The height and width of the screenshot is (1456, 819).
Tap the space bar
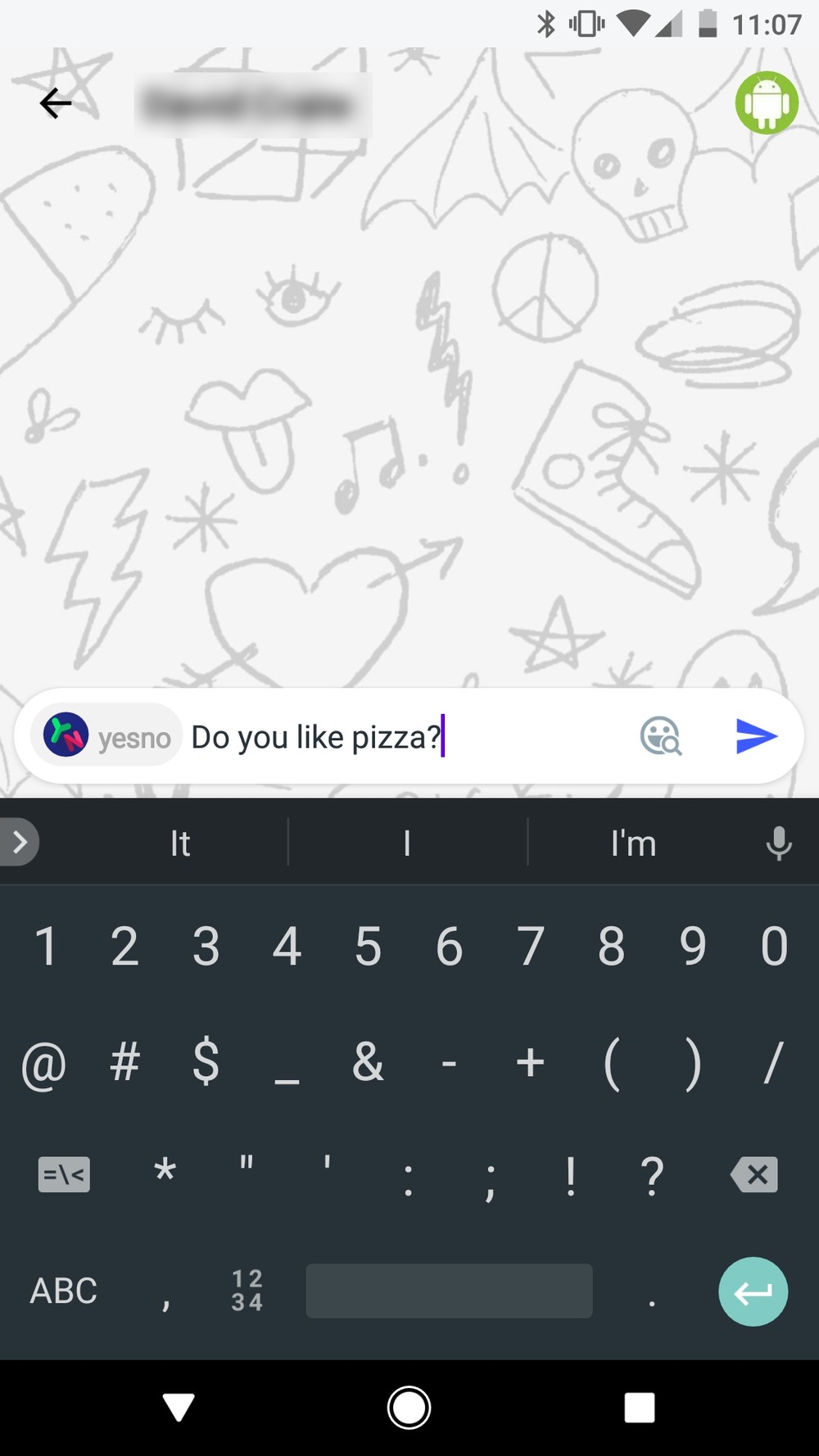449,1291
